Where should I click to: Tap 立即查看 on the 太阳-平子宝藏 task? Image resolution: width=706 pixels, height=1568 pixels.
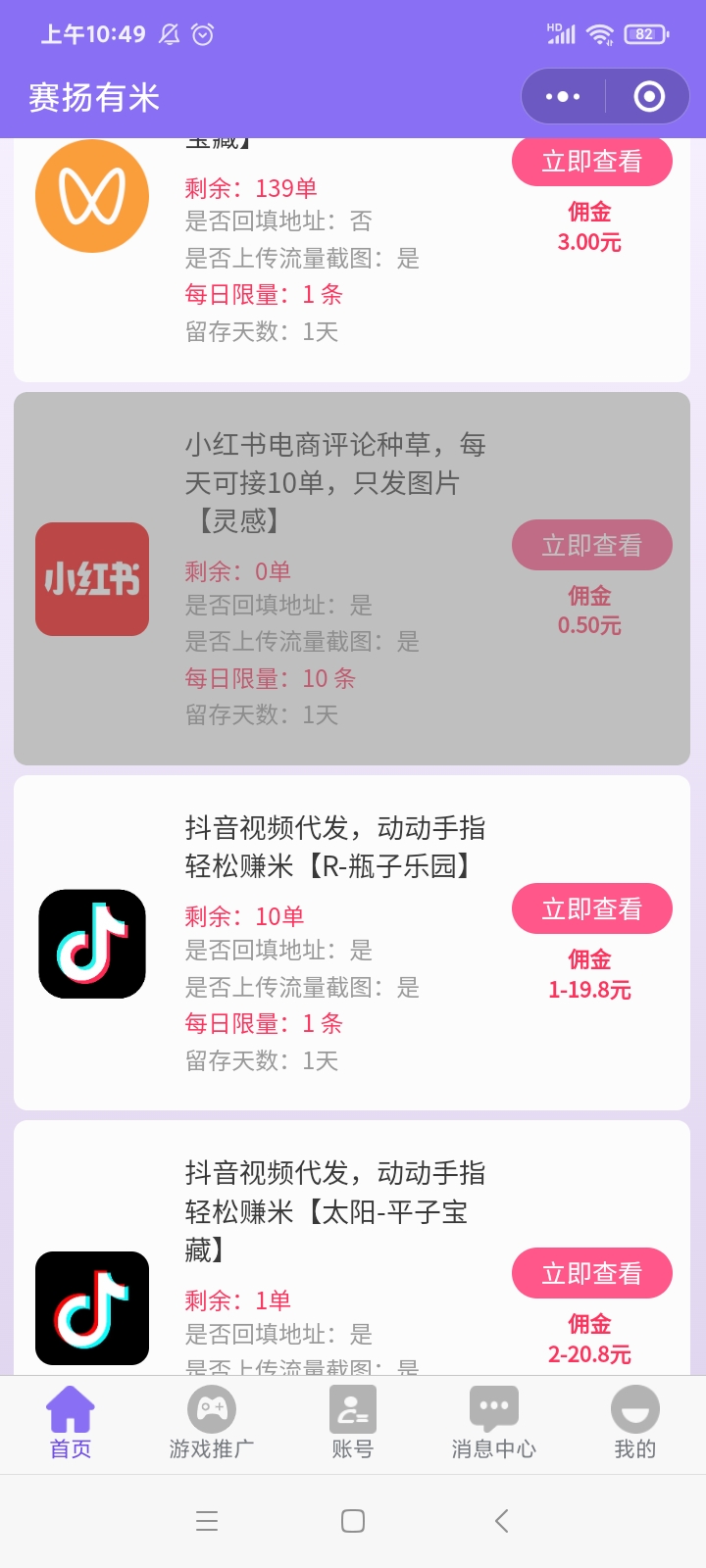[592, 1273]
